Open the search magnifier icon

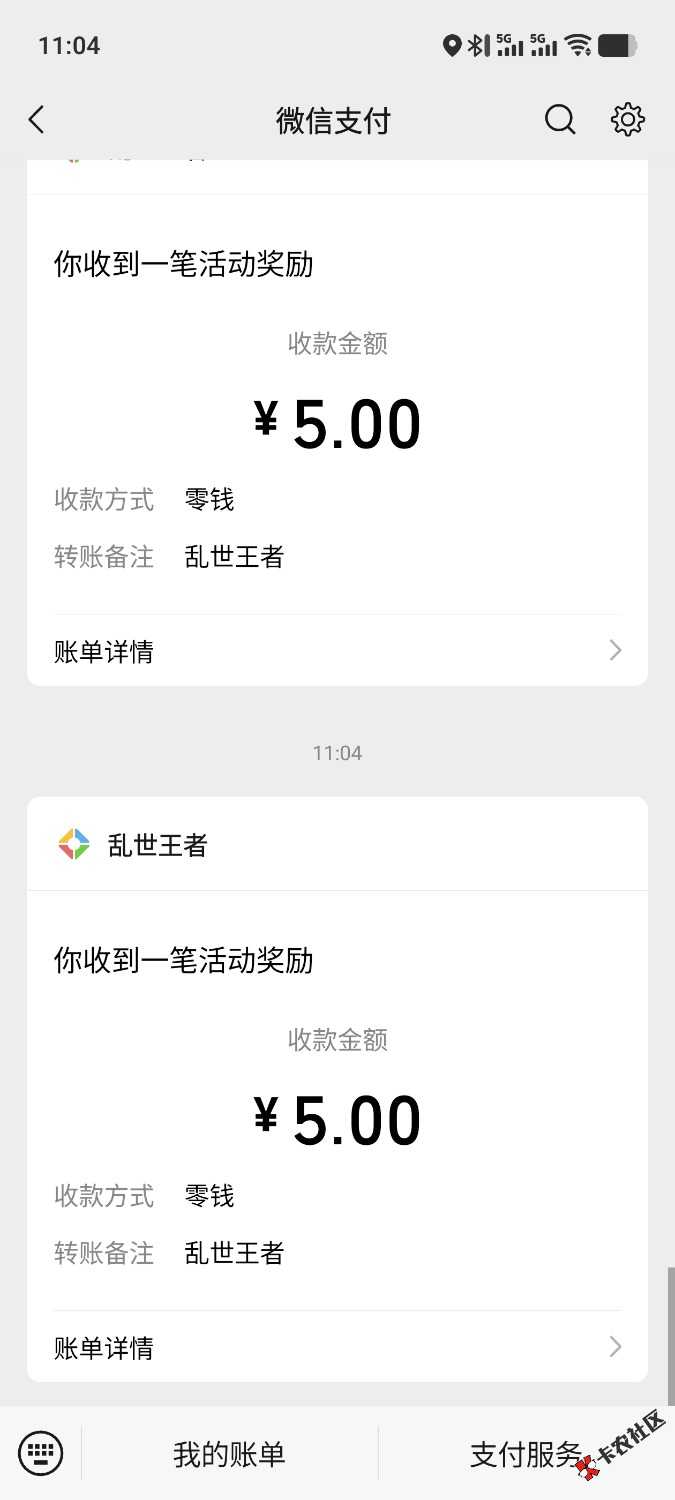560,120
